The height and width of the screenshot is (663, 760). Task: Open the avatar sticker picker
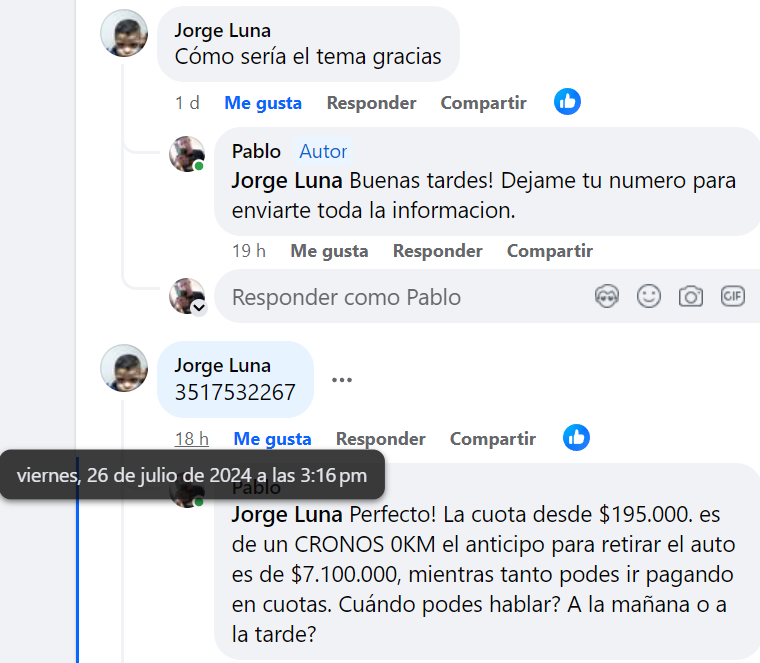click(x=607, y=296)
